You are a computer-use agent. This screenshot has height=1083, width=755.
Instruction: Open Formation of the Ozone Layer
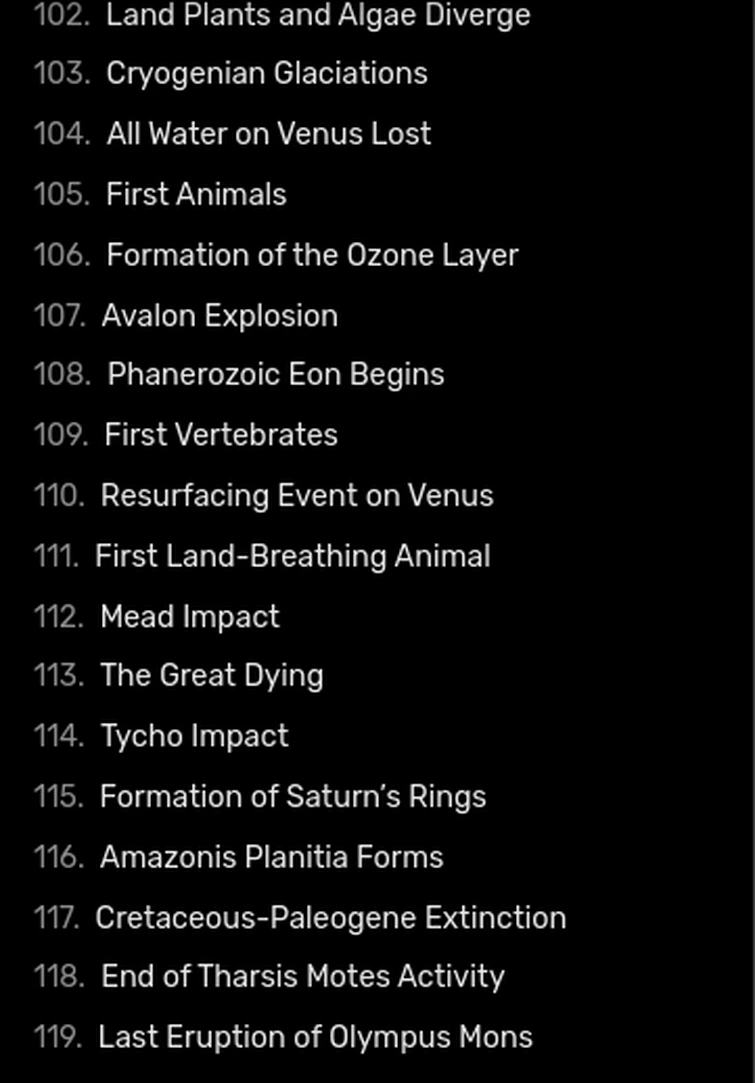(x=312, y=255)
